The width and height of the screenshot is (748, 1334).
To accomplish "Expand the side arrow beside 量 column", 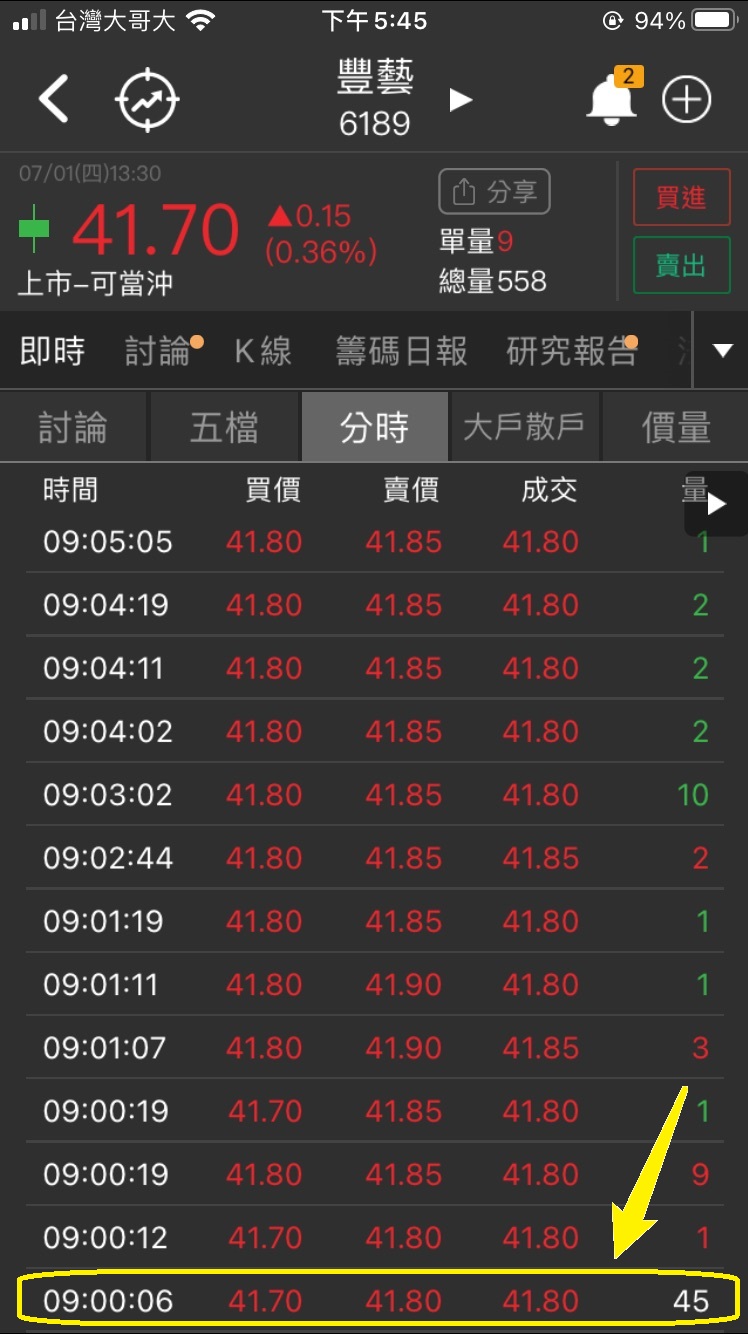I will (x=716, y=505).
